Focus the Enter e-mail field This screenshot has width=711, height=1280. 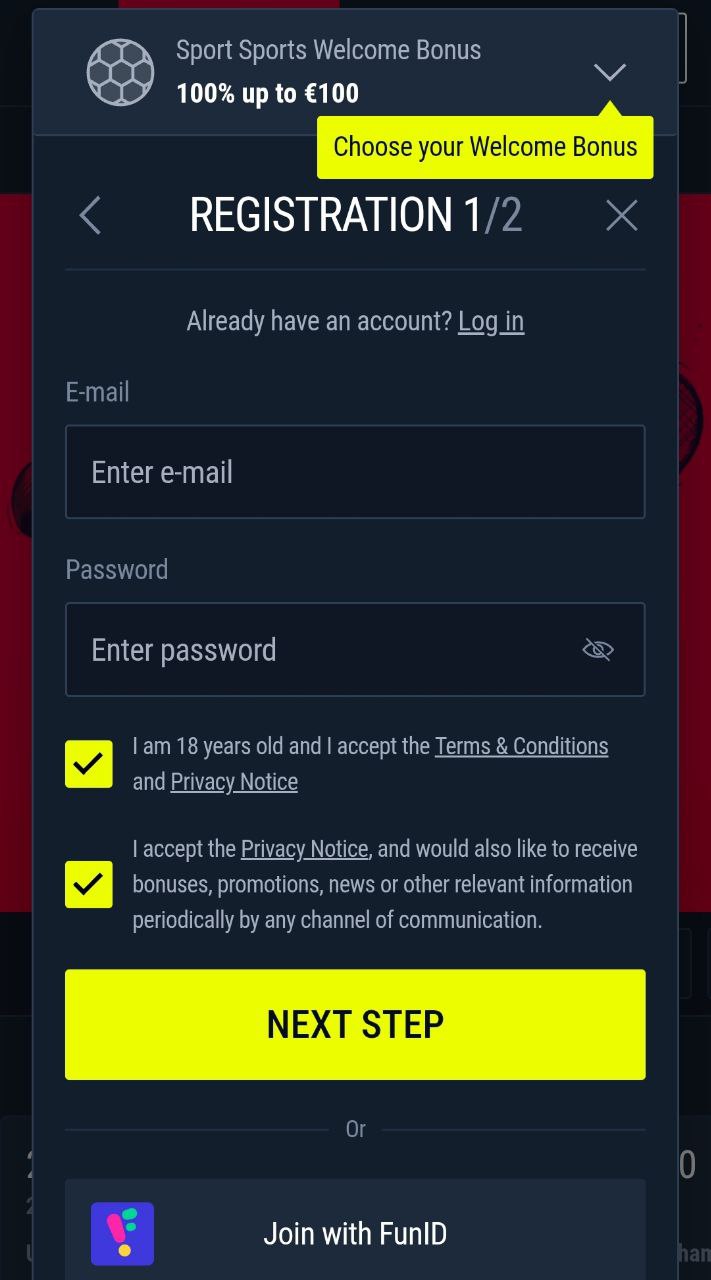tap(355, 472)
